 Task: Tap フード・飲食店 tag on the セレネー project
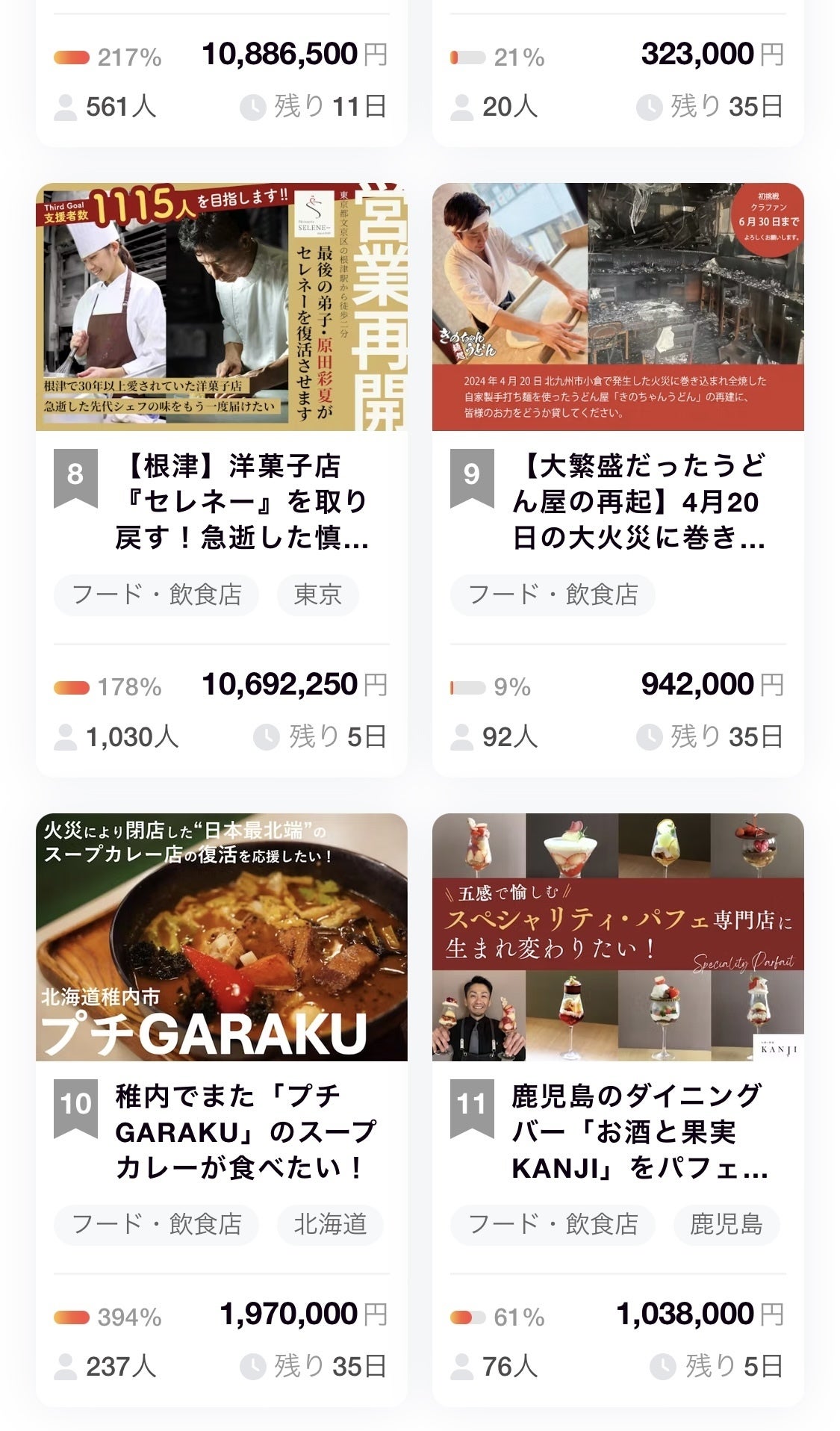pos(157,595)
